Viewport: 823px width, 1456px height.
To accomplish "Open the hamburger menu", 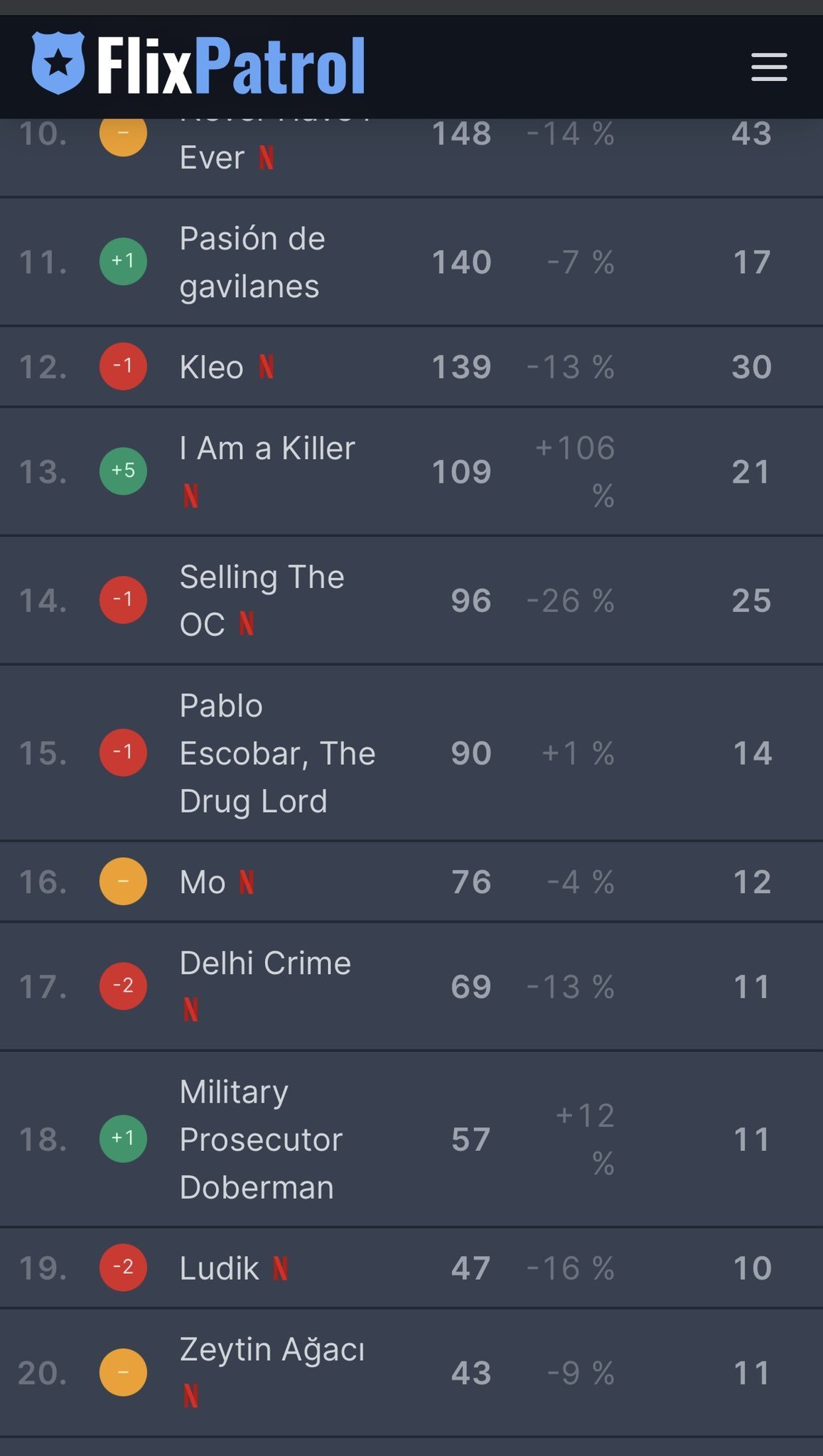I will click(x=769, y=67).
